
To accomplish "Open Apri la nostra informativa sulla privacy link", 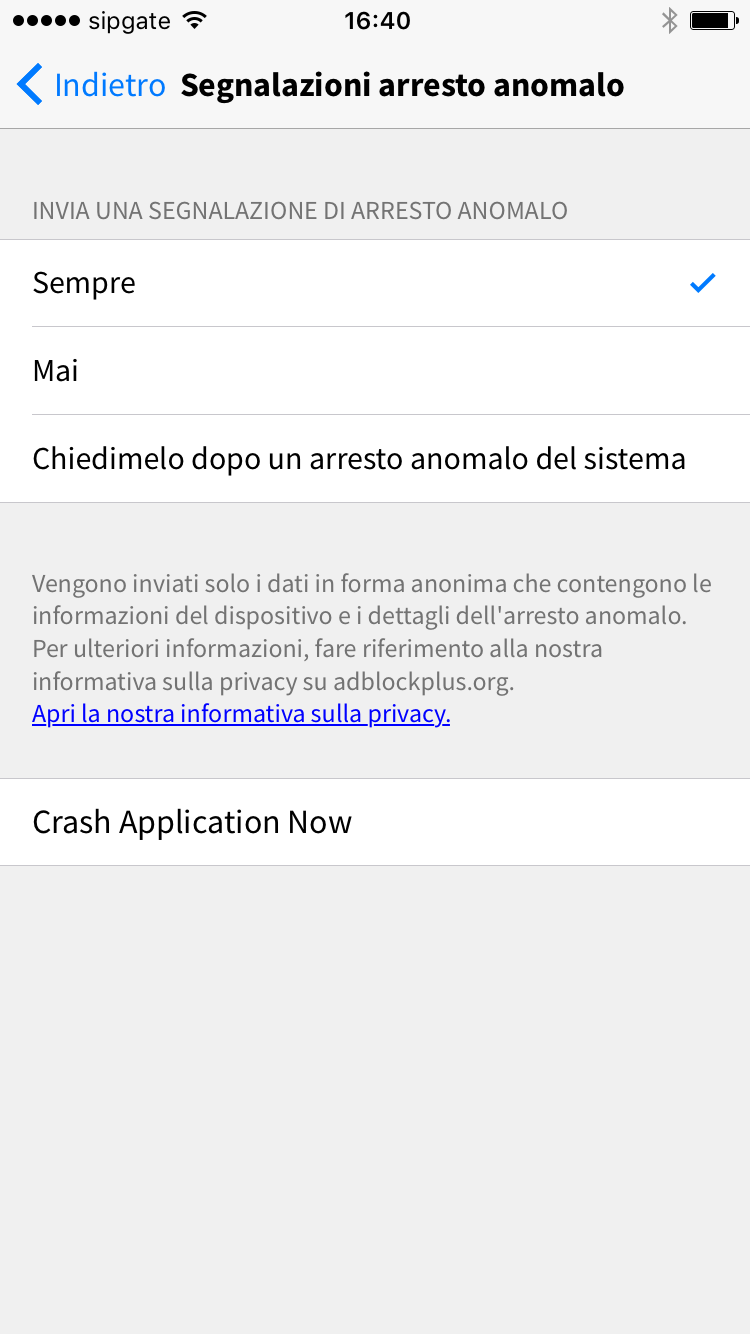I will point(241,714).
